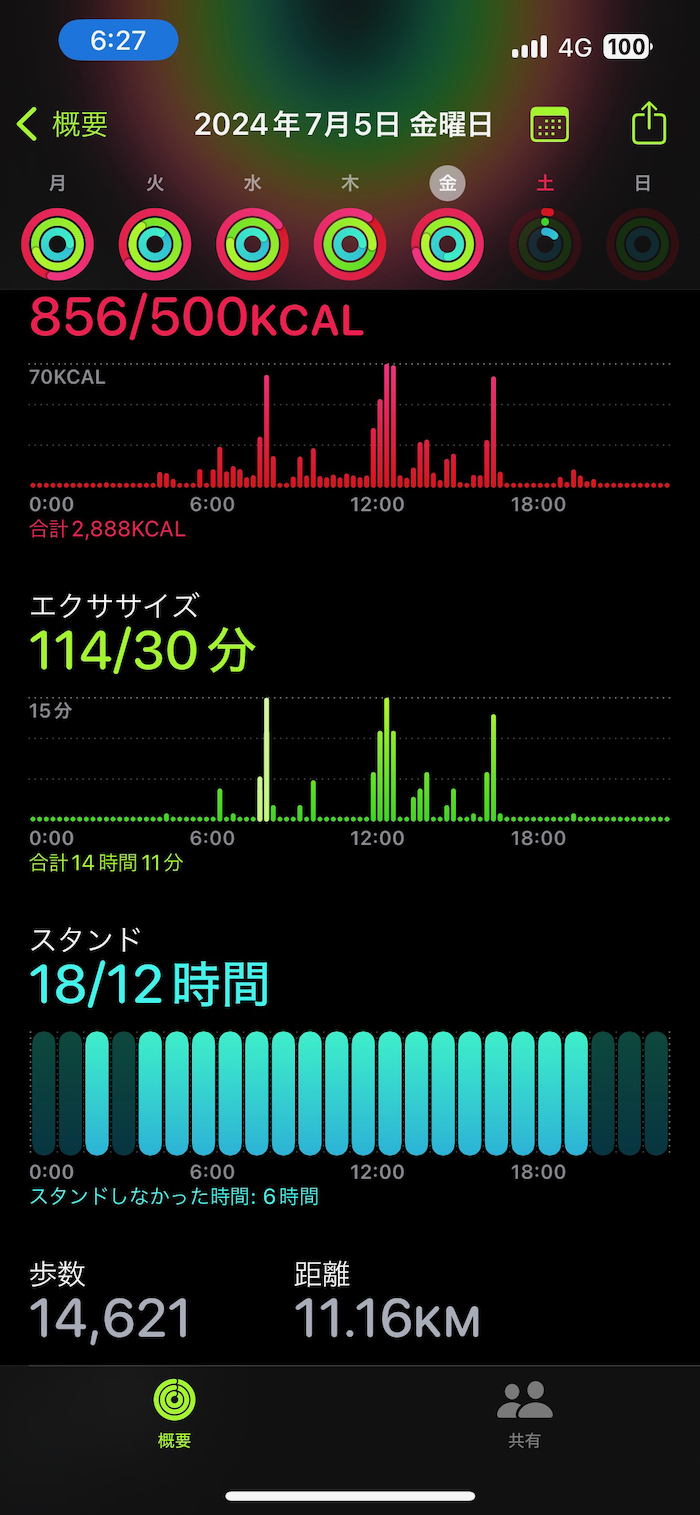This screenshot has height=1515, width=700.
Task: Select Saturday's activity rings
Action: coord(545,244)
